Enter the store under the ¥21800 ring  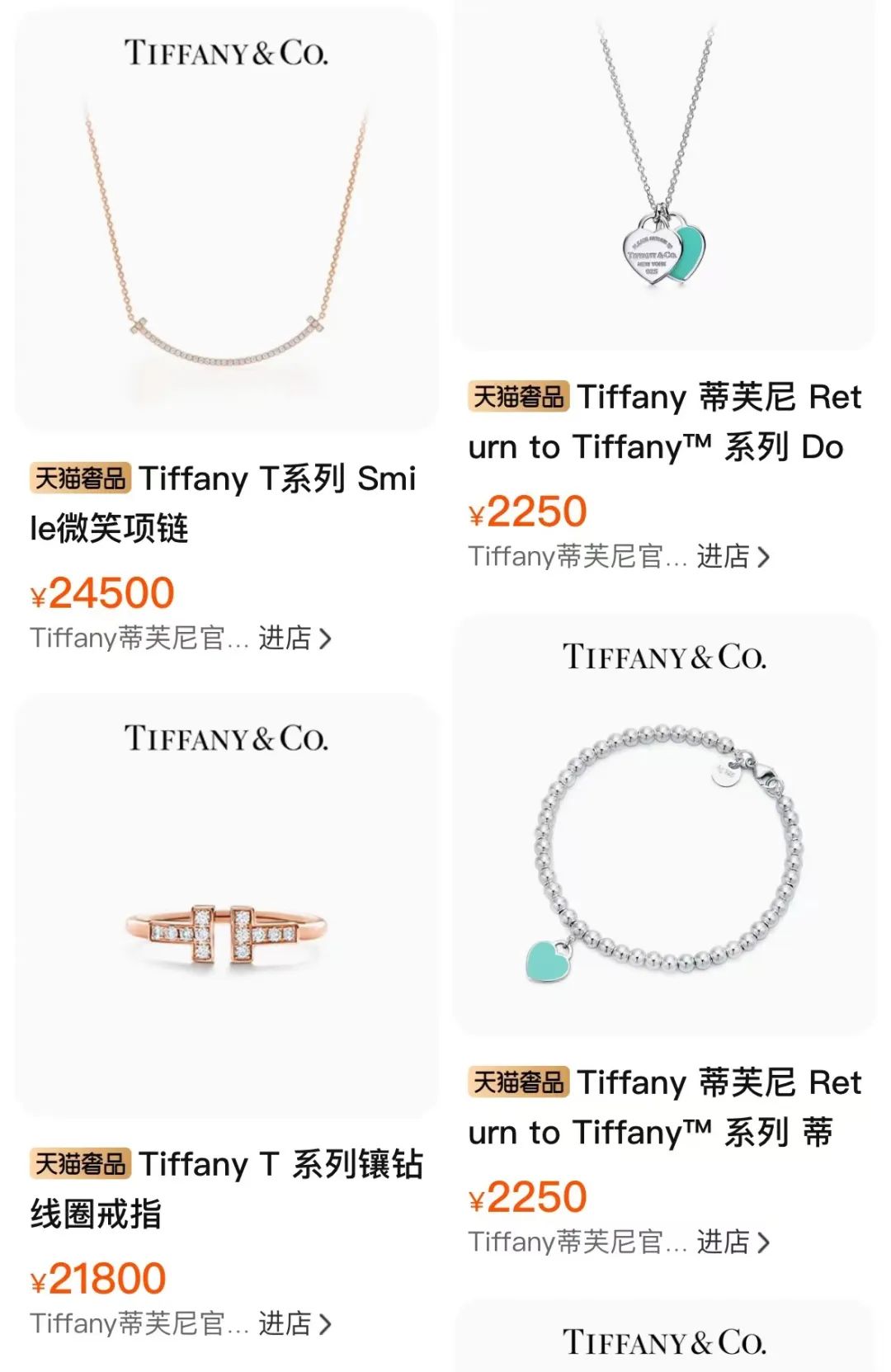pos(295,1324)
